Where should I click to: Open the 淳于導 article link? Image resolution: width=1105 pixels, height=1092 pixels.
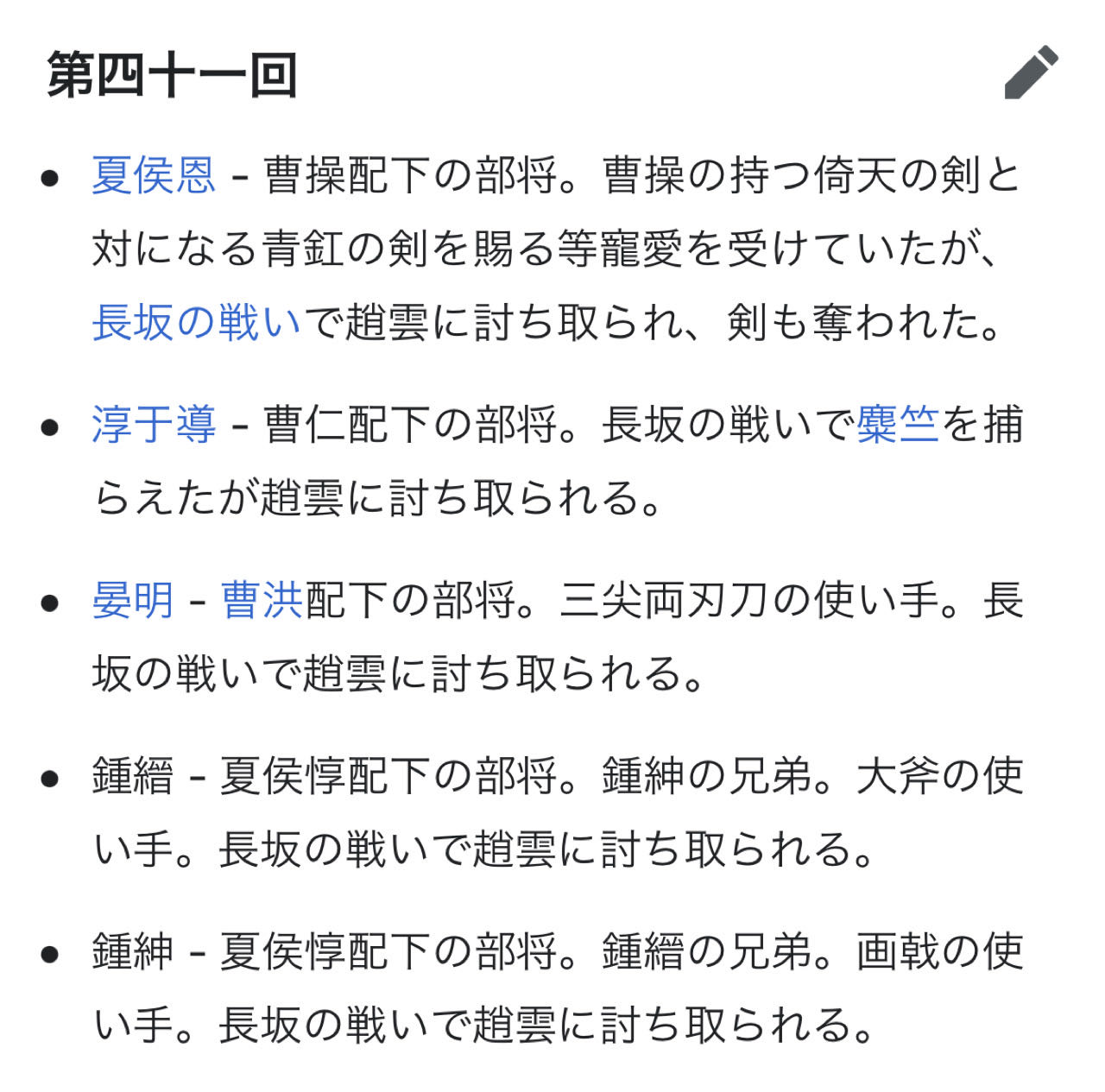click(154, 425)
